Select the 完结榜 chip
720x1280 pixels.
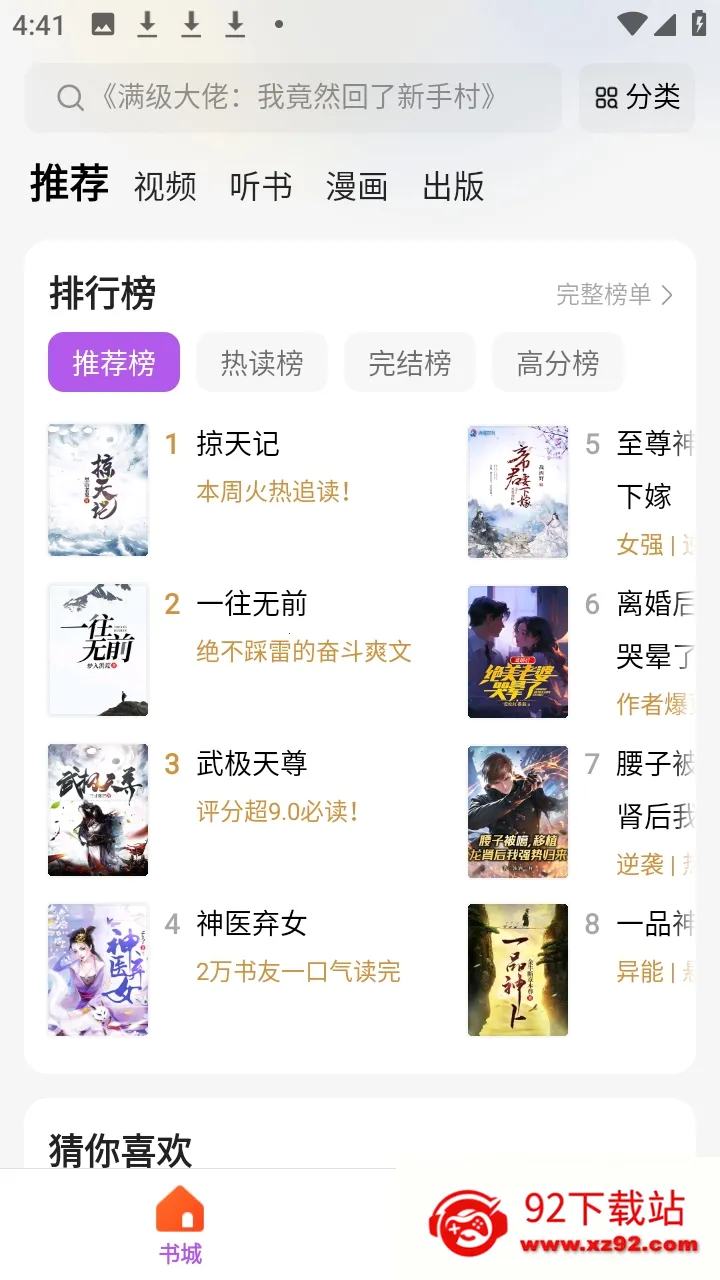[410, 362]
